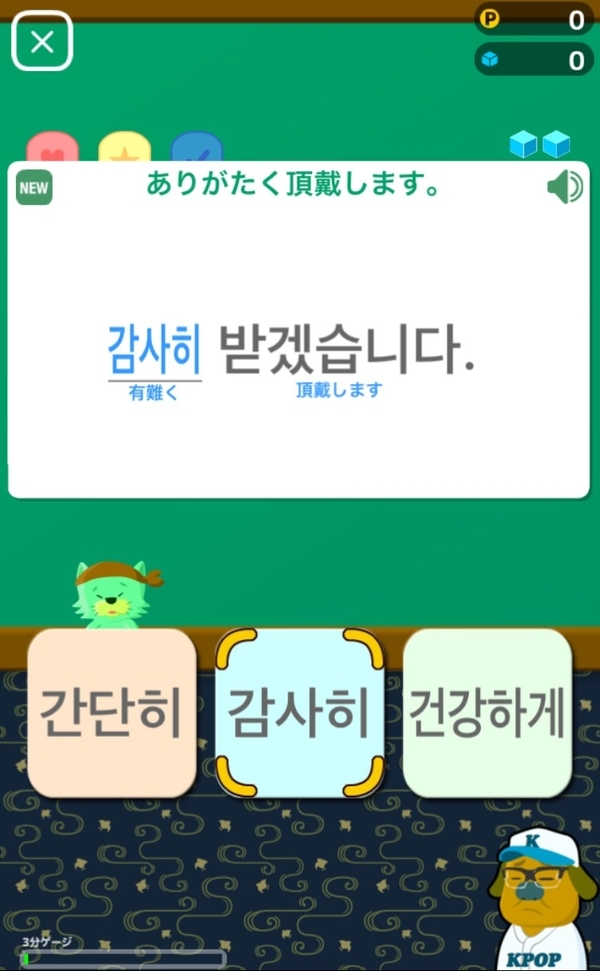The image size is (600, 971).
Task: Tap the star tab above the card
Action: 125,148
